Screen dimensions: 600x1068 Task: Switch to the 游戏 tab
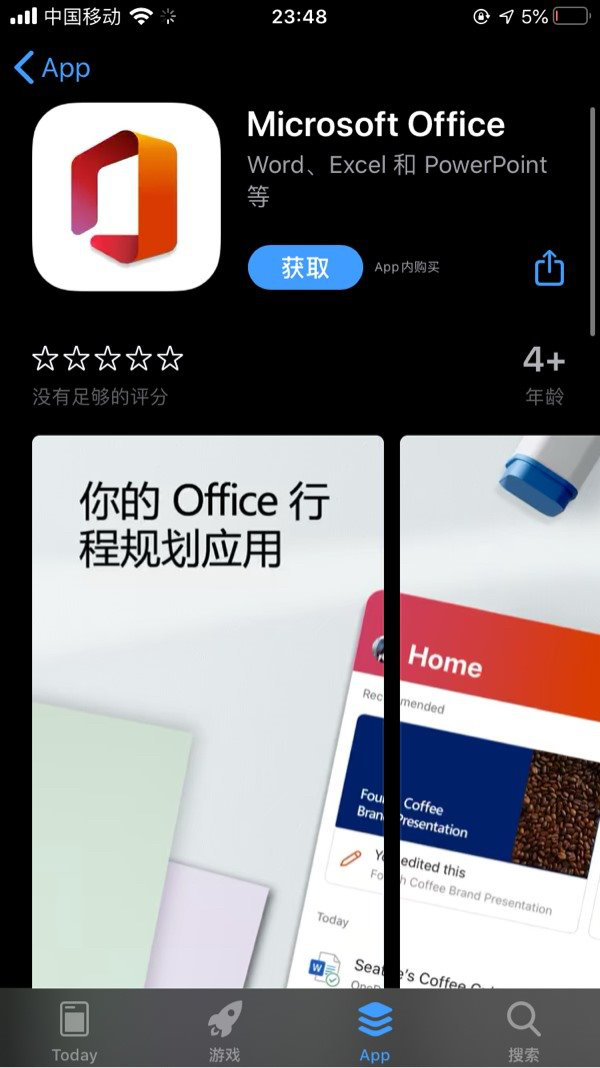[224, 1030]
